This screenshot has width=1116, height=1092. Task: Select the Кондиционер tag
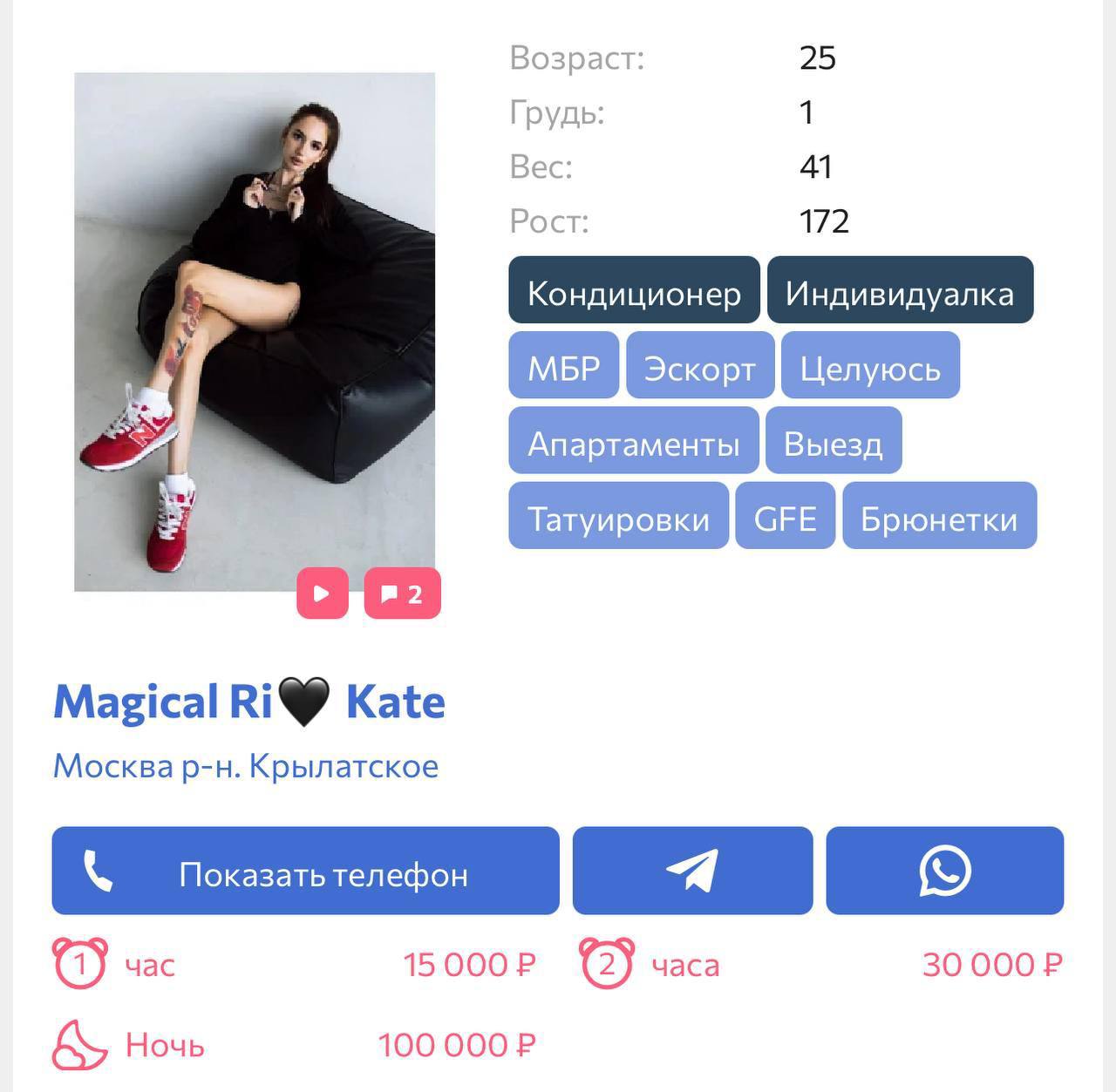pos(634,290)
